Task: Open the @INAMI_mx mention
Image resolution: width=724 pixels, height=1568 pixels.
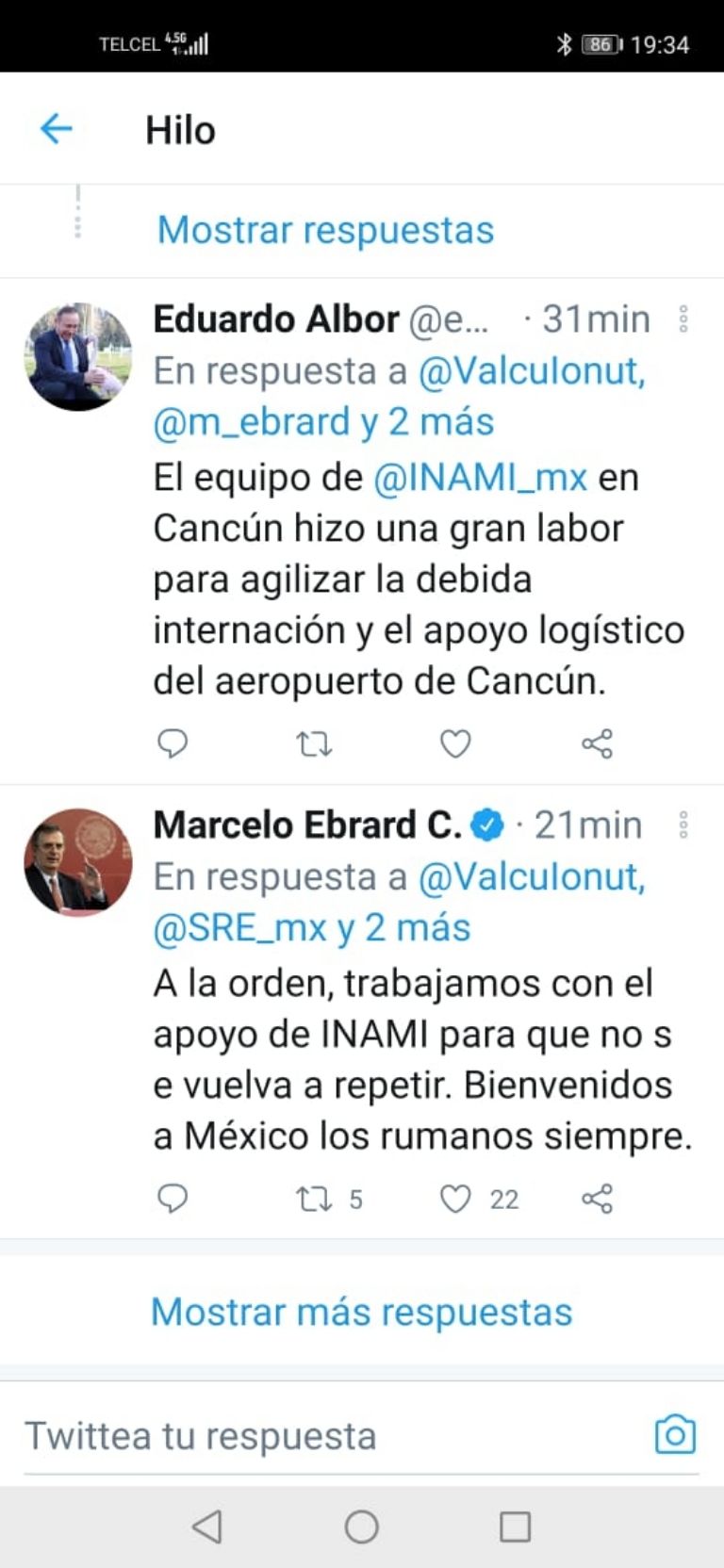Action: [480, 478]
